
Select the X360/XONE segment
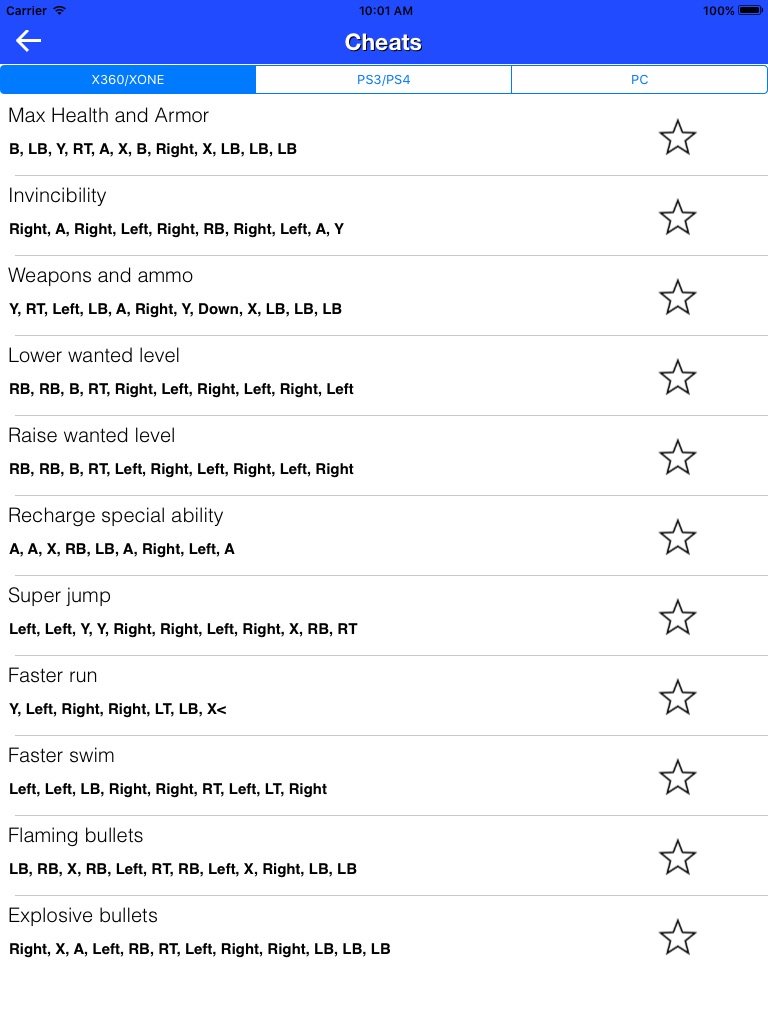[x=128, y=80]
